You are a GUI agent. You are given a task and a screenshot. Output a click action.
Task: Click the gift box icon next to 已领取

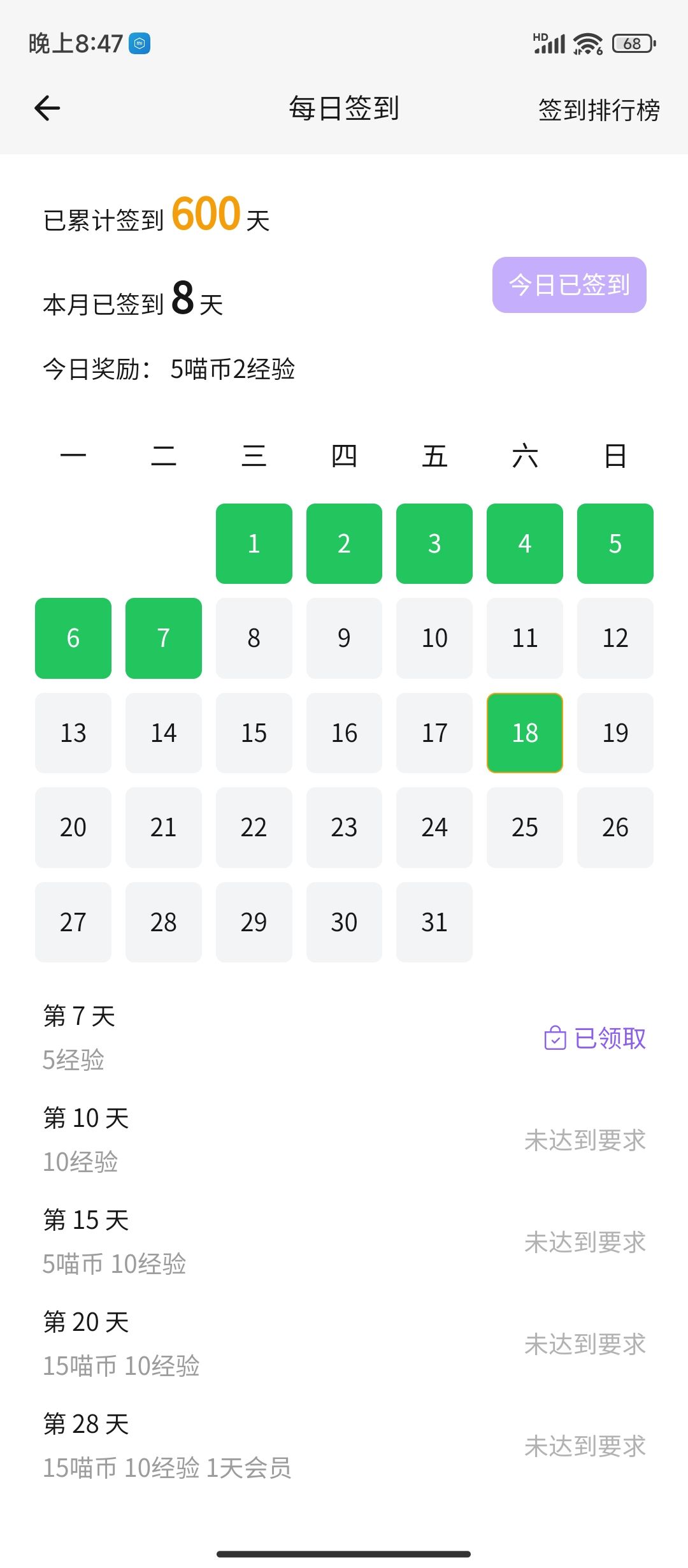pos(556,1037)
